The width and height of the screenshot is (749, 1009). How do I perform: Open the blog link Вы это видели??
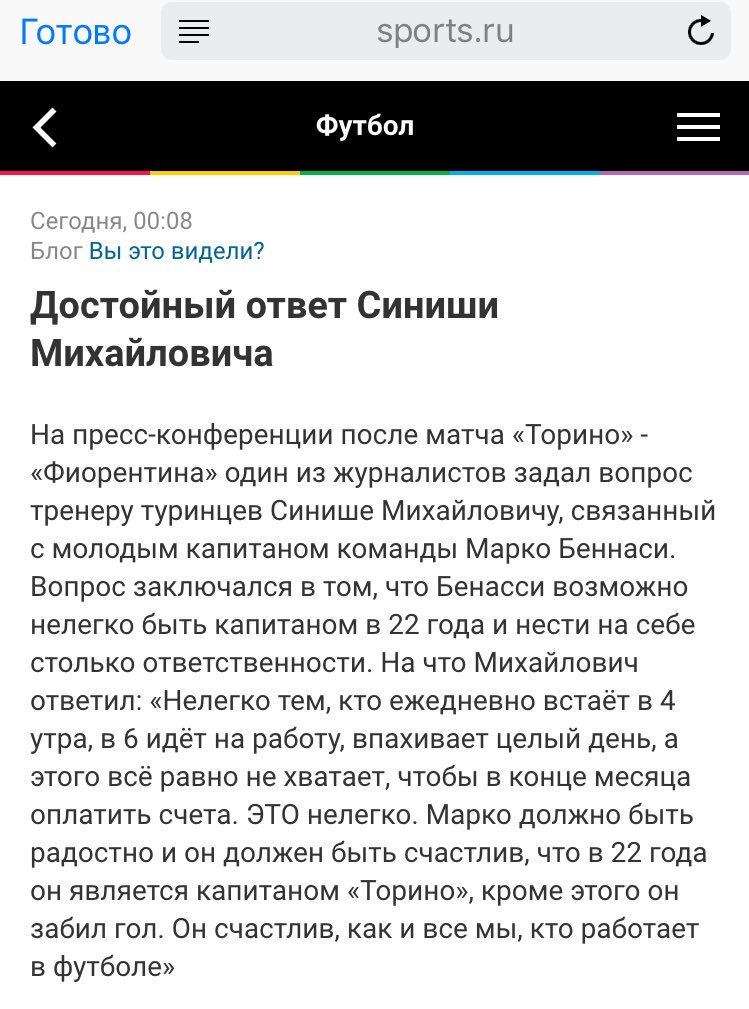176,250
